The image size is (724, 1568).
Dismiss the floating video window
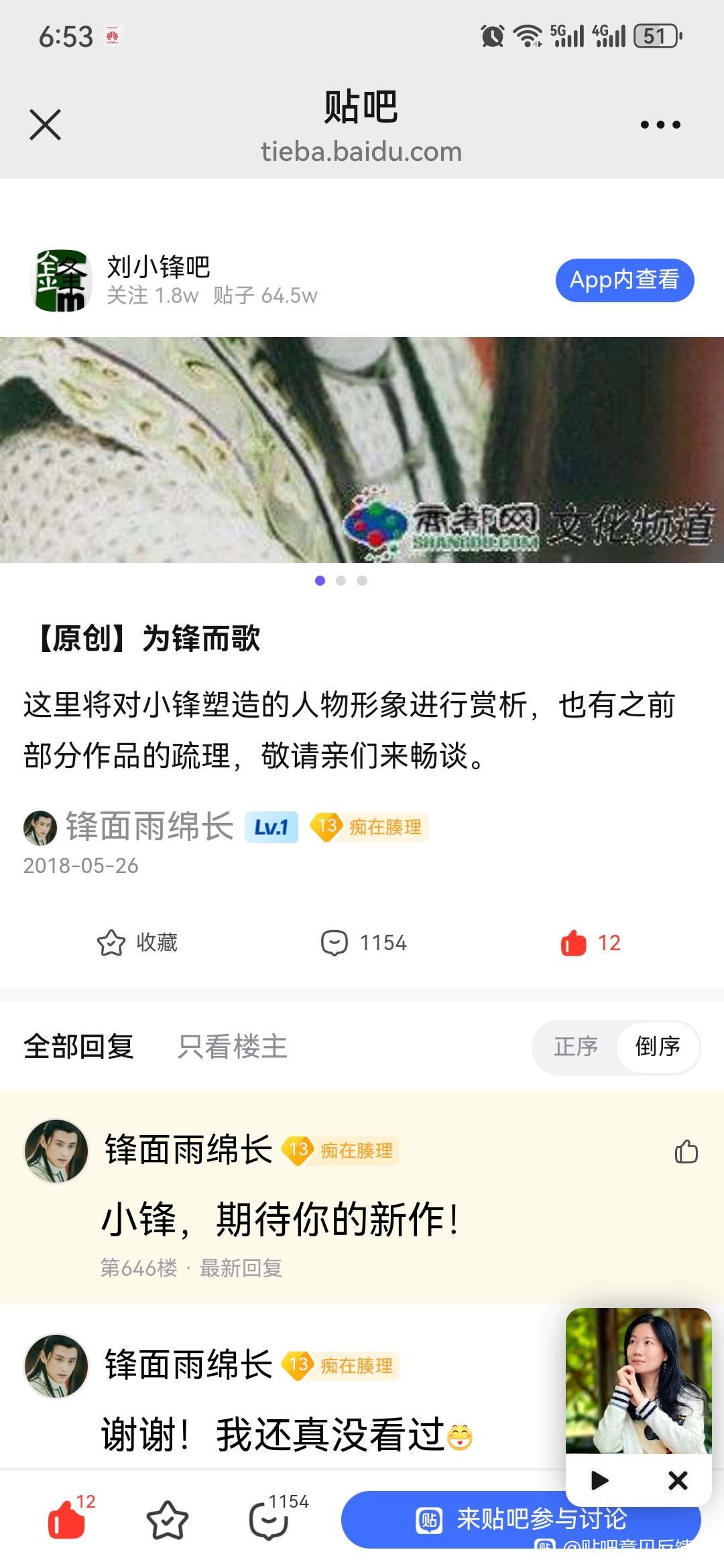[678, 1480]
